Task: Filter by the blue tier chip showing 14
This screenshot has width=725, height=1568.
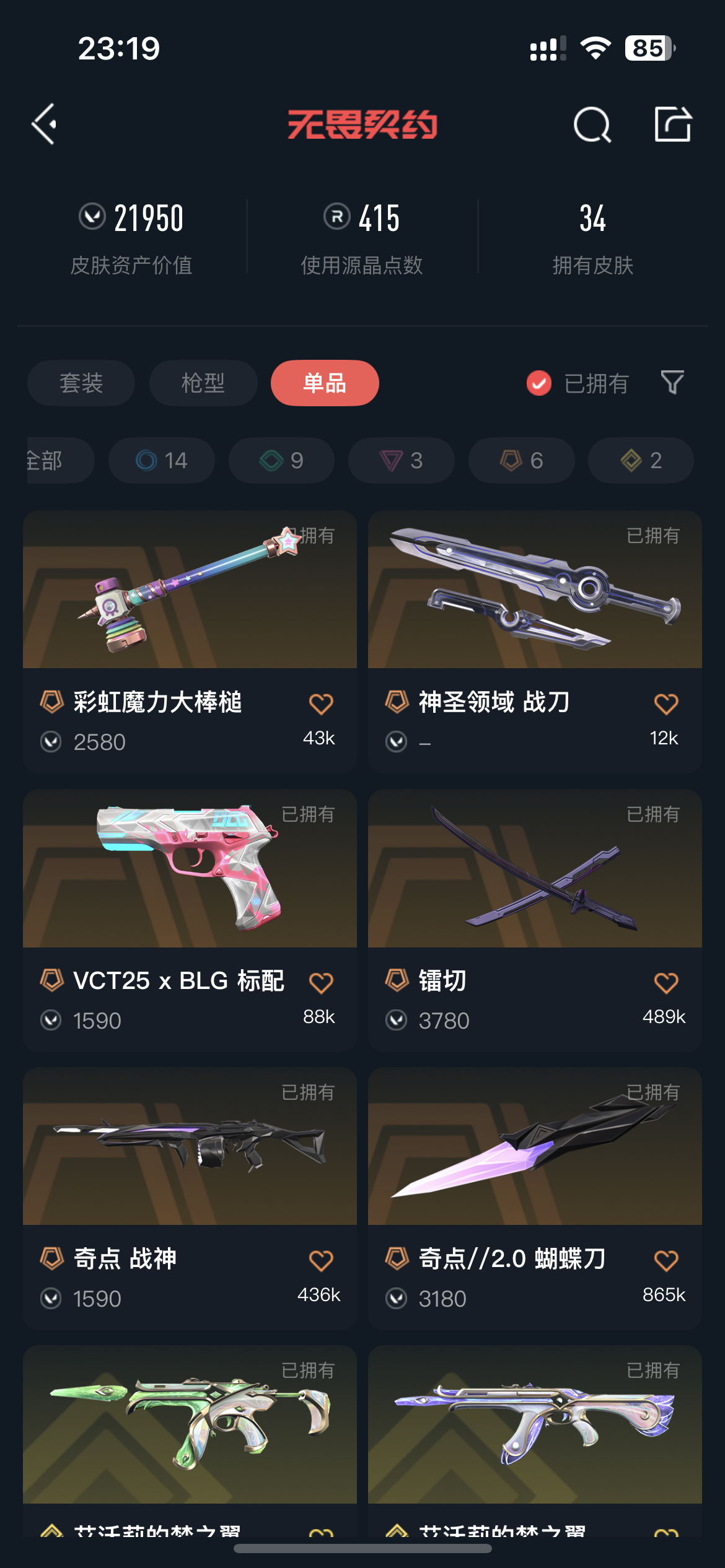Action: pos(162,460)
